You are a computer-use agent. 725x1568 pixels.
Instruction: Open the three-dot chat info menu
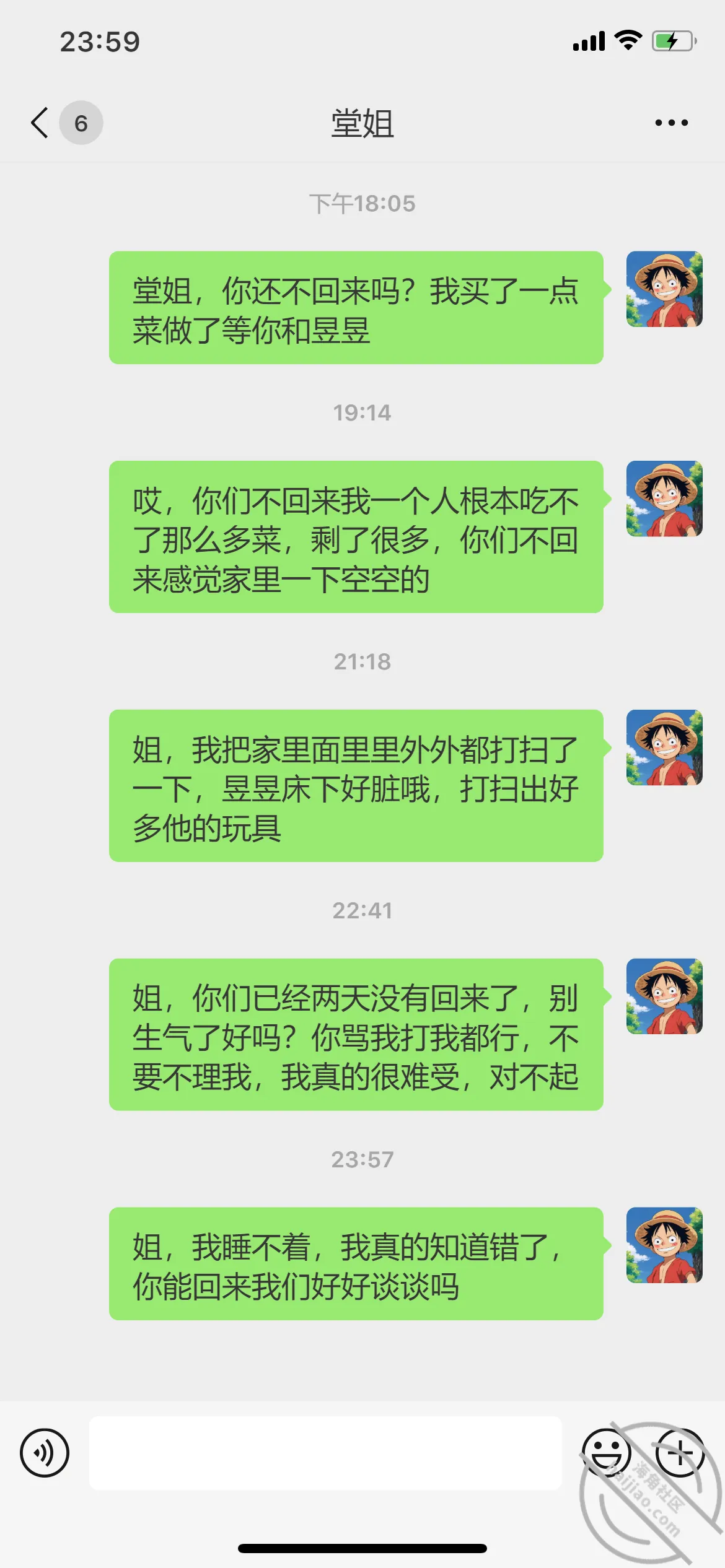pos(671,123)
